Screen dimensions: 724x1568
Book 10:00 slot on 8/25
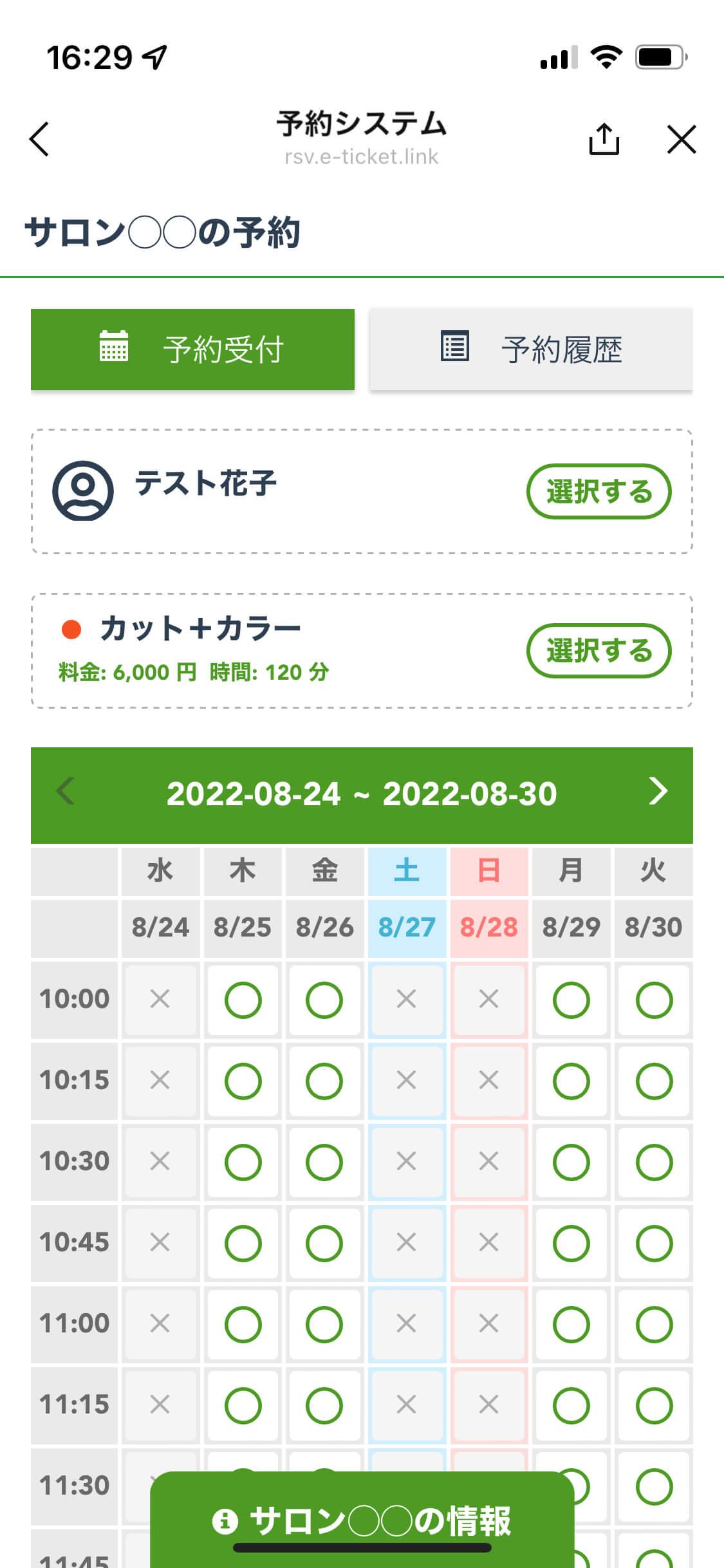(x=243, y=1000)
